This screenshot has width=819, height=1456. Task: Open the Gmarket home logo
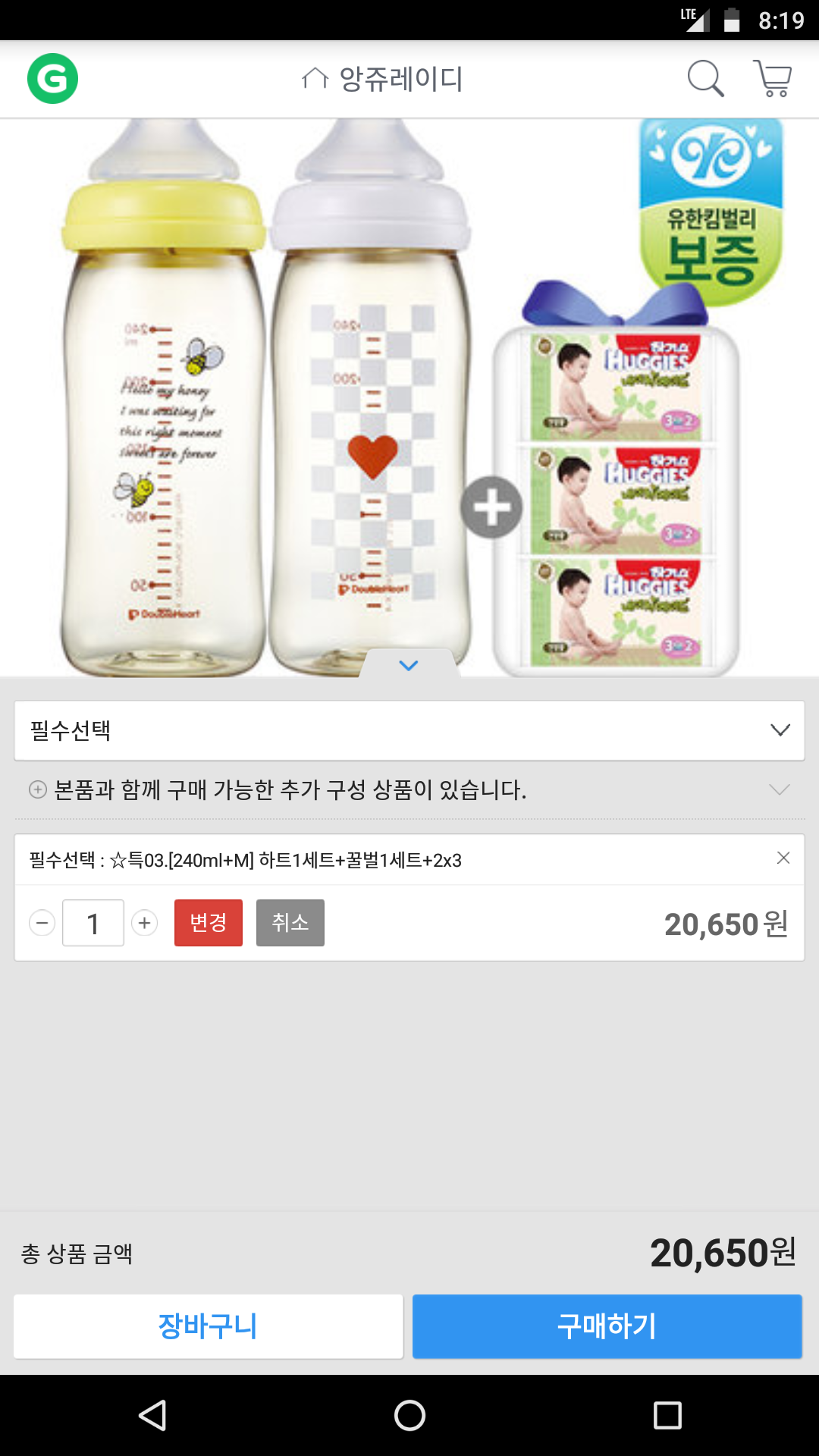tap(52, 78)
